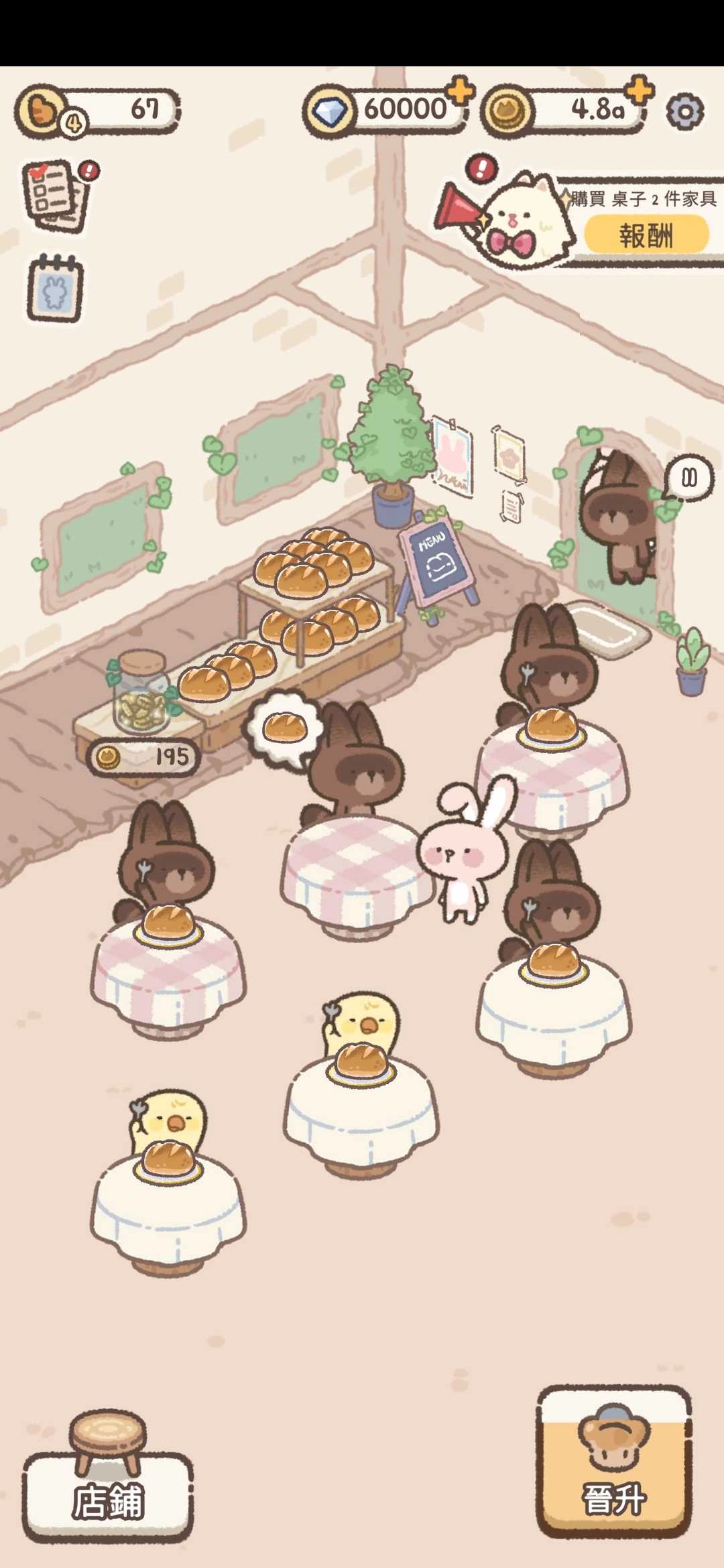Image resolution: width=724 pixels, height=1568 pixels.
Task: Tap the speech bubble of the customer at the door
Action: (x=689, y=478)
